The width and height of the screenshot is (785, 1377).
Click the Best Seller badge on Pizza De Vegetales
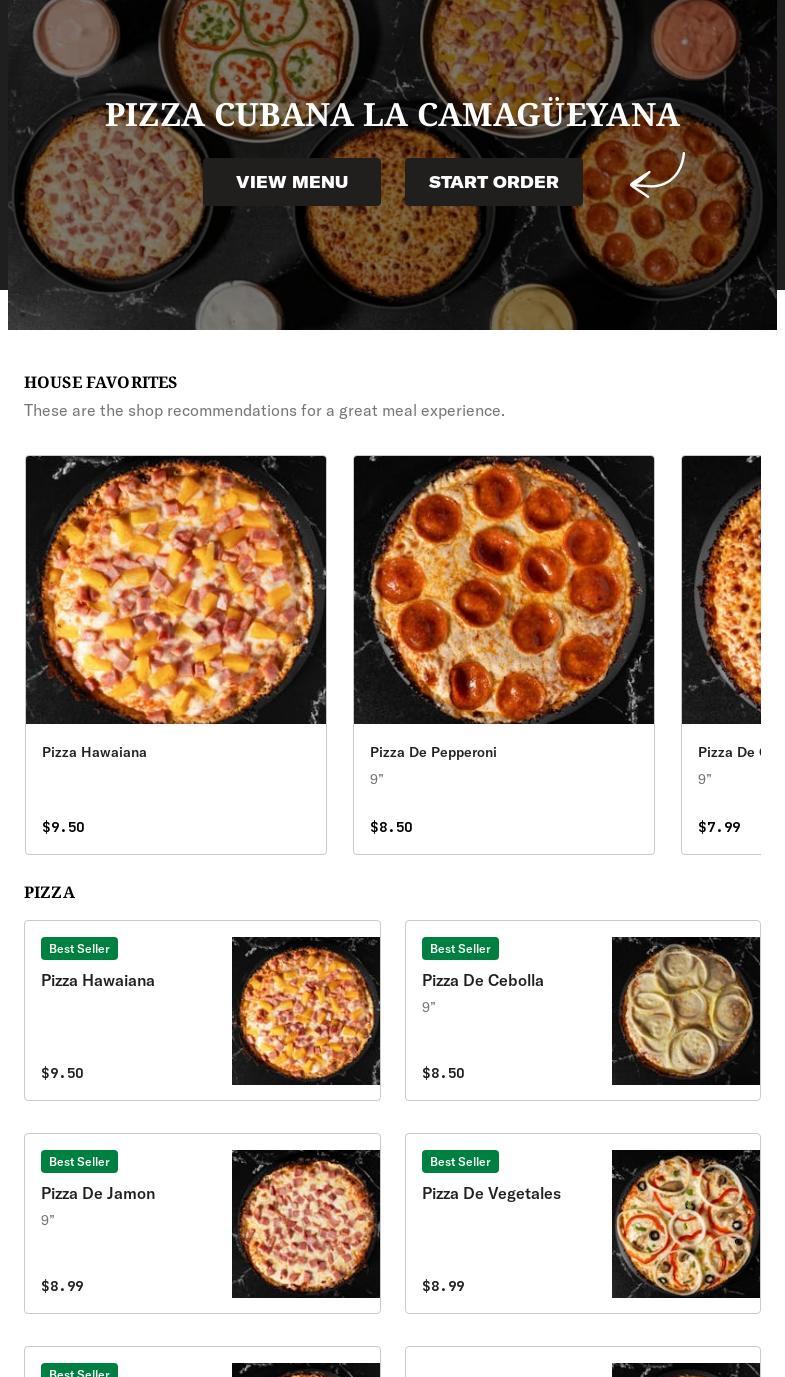coord(460,1161)
